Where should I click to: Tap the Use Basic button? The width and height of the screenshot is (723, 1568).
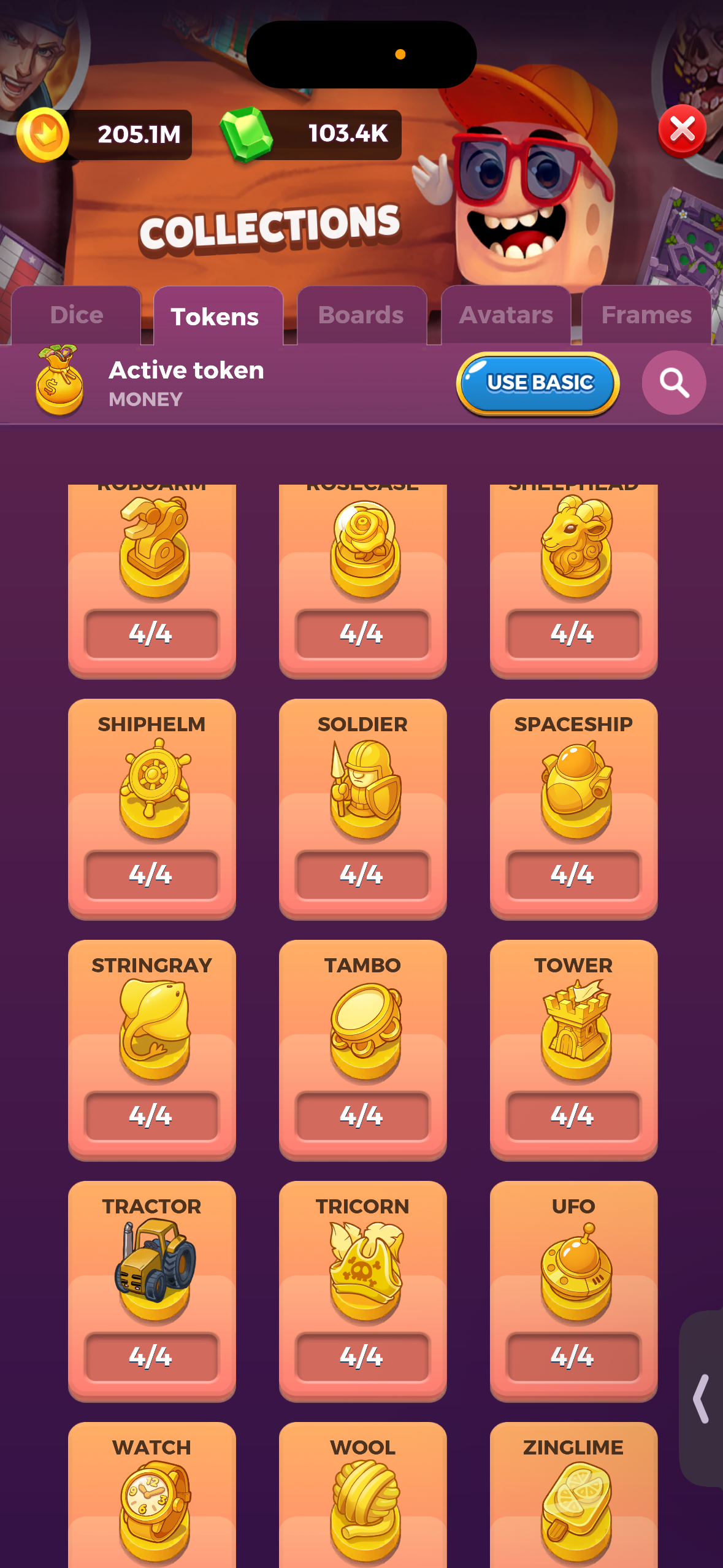coord(538,383)
